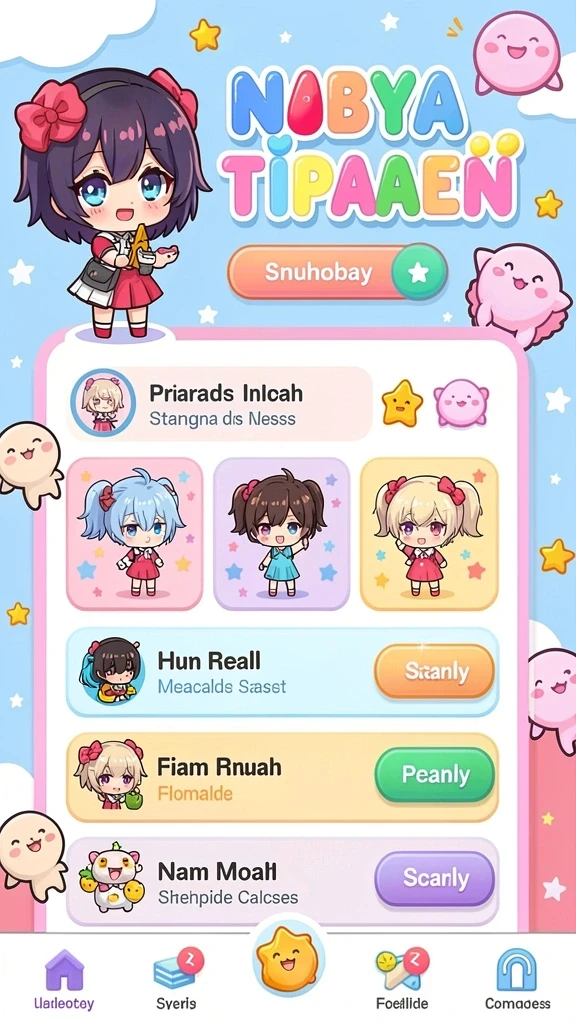
Task: Tap the yellow star icon beside Priarads Inlcah
Action: tap(402, 403)
